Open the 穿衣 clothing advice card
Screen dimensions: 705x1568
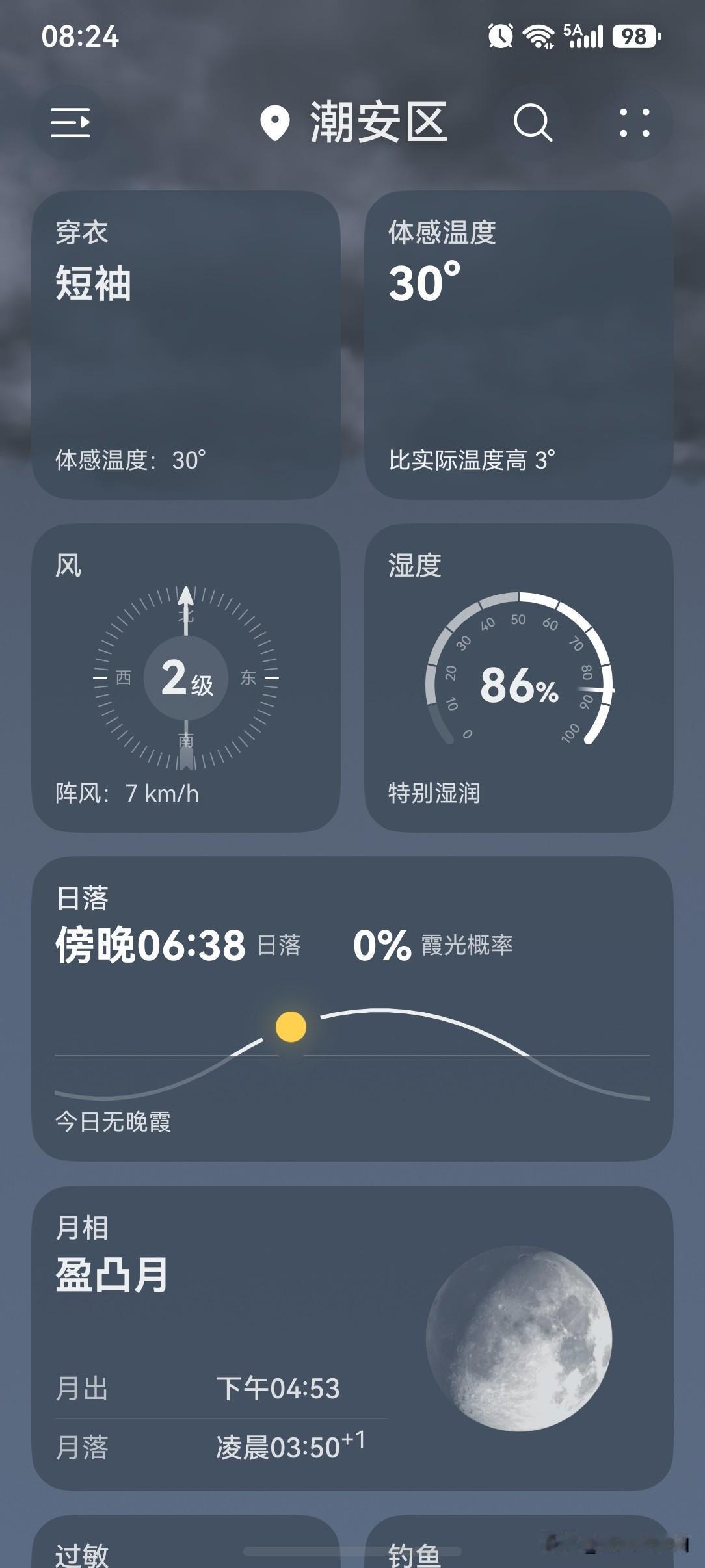186,345
